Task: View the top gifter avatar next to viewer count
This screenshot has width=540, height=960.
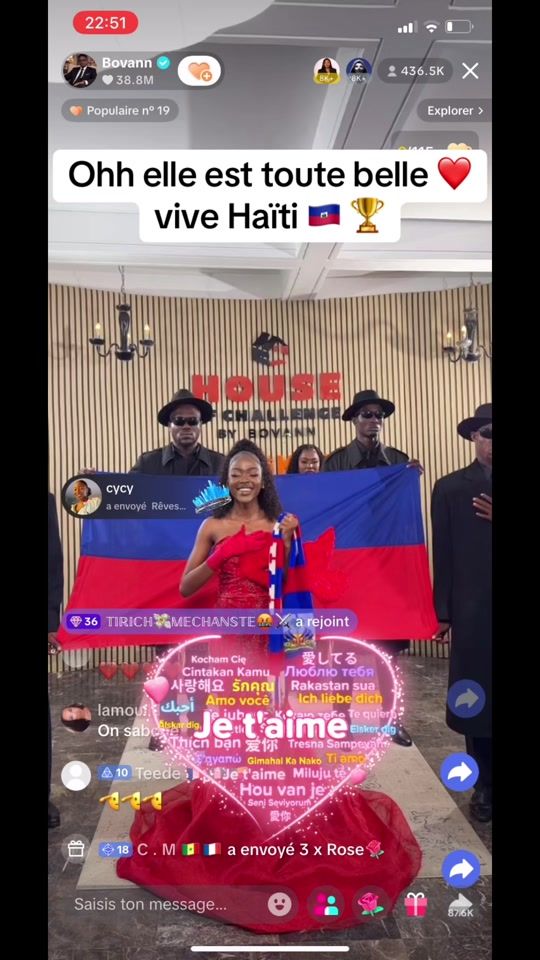Action: (327, 71)
